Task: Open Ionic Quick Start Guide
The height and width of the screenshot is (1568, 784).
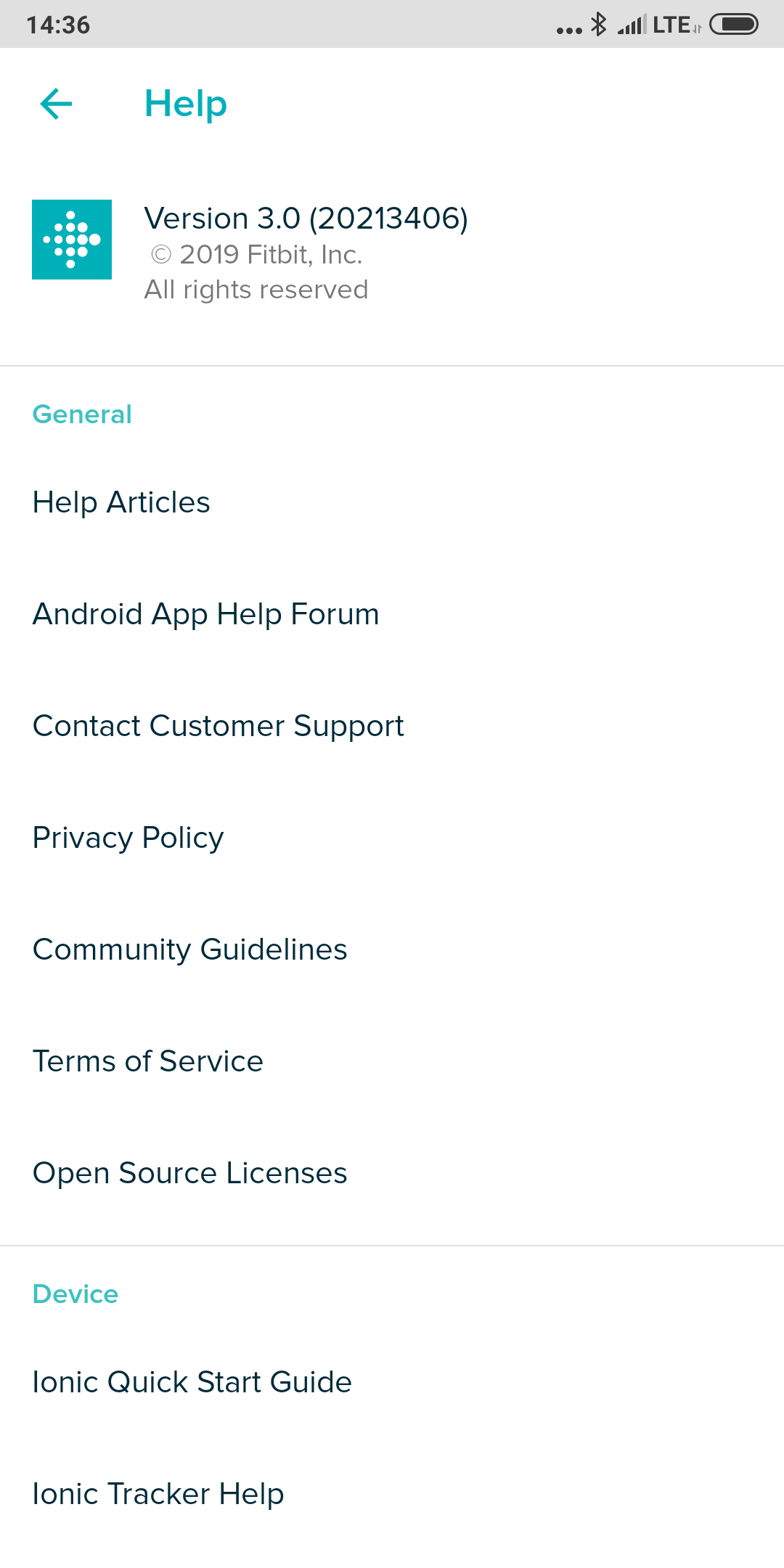Action: point(192,1382)
